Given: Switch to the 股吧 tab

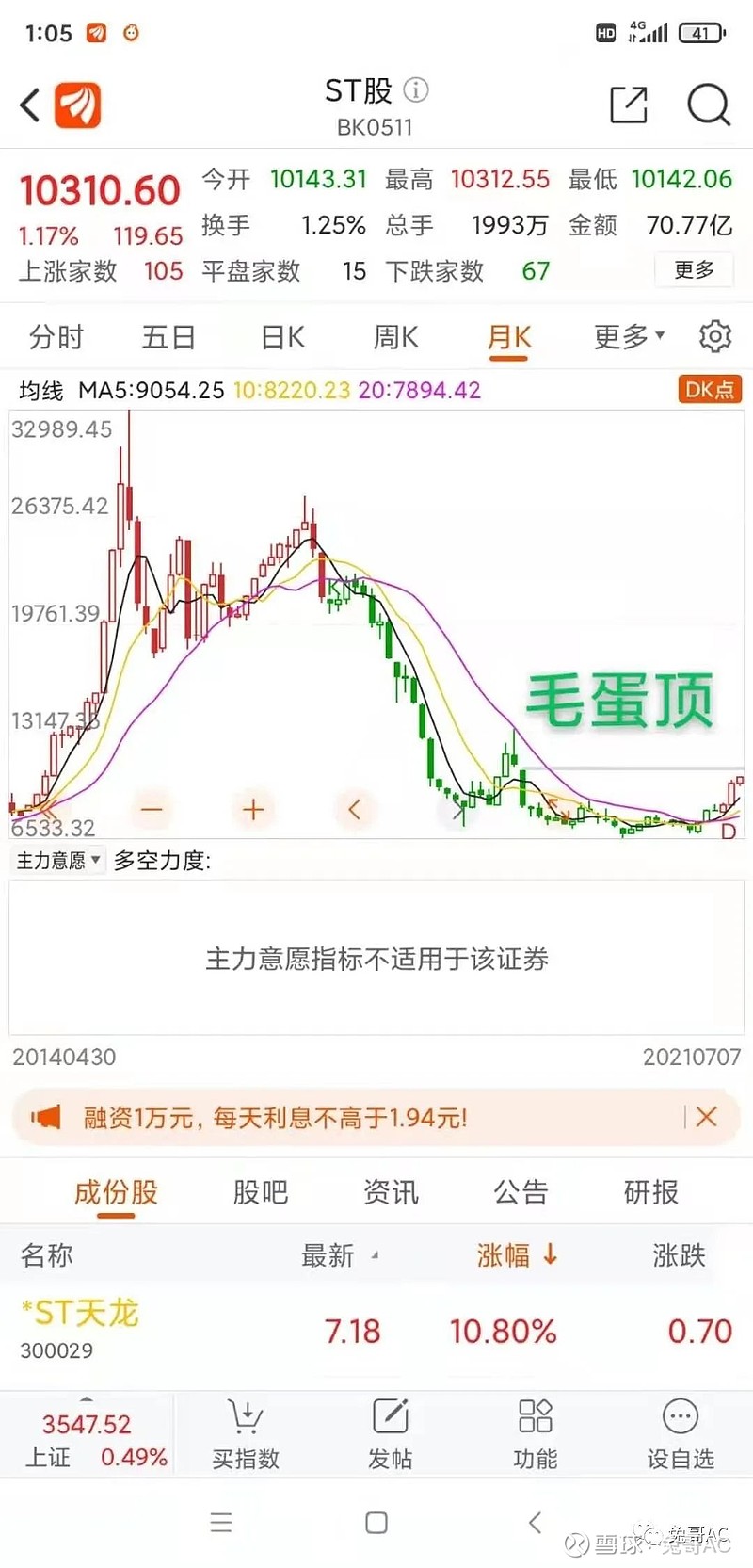Looking at the screenshot, I should pyautogui.click(x=260, y=1192).
